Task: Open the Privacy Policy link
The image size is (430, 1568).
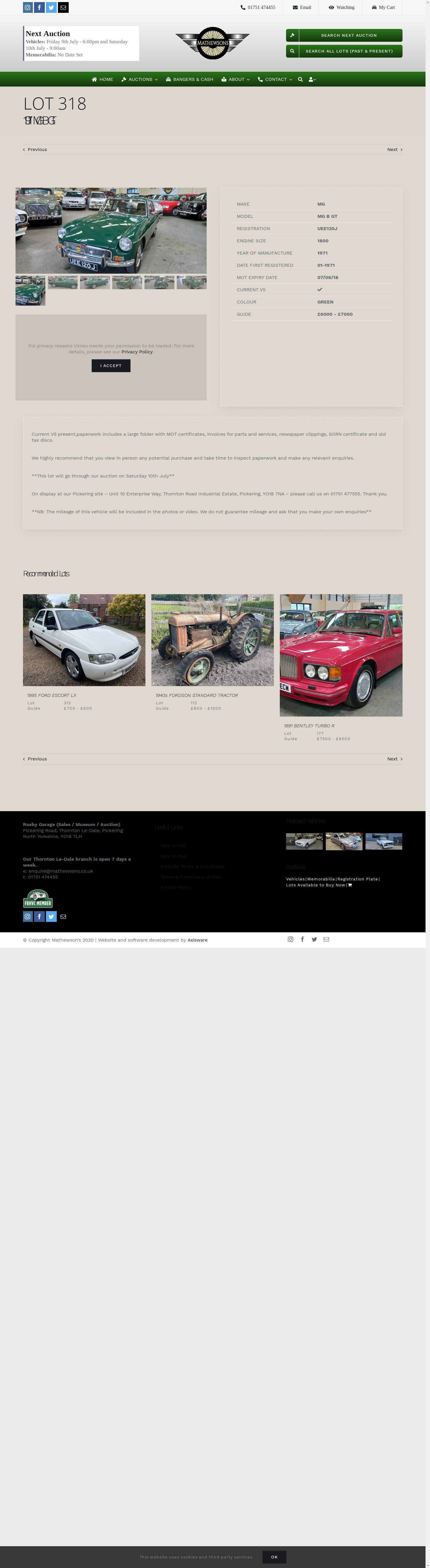Action: [137, 352]
